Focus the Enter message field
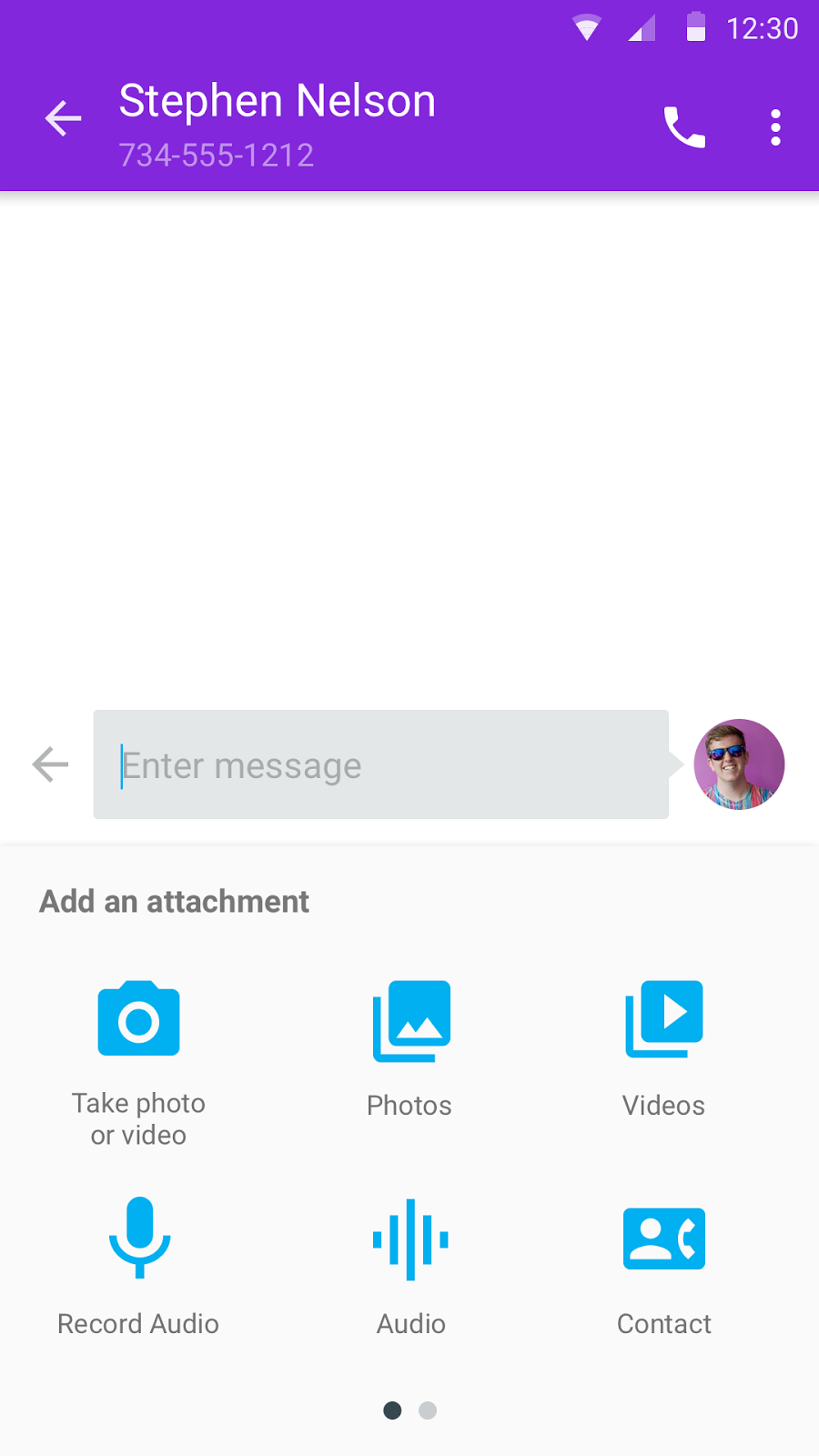This screenshot has height=1456, width=819. pos(380,764)
